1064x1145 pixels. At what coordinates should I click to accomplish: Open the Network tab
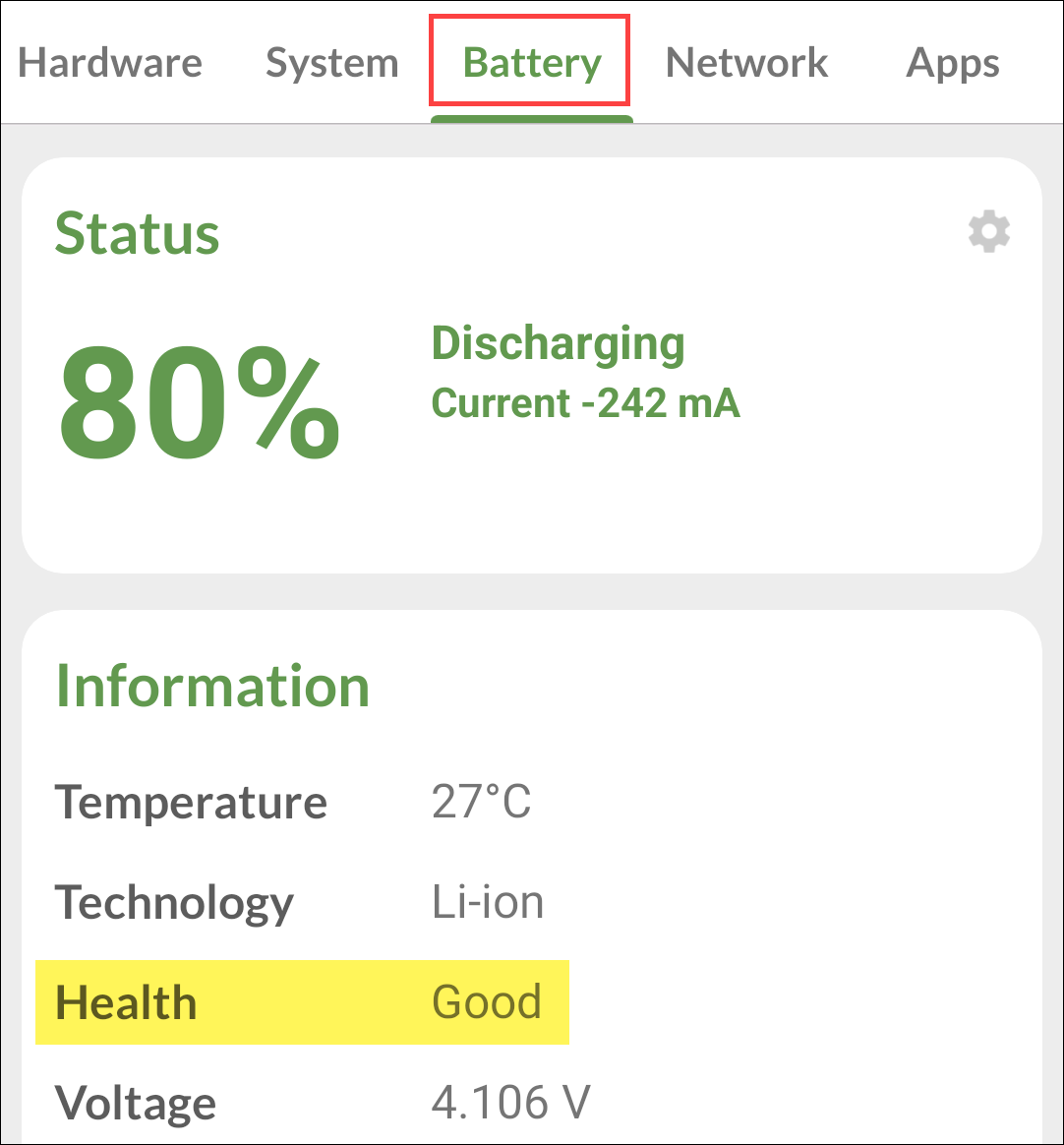[746, 62]
